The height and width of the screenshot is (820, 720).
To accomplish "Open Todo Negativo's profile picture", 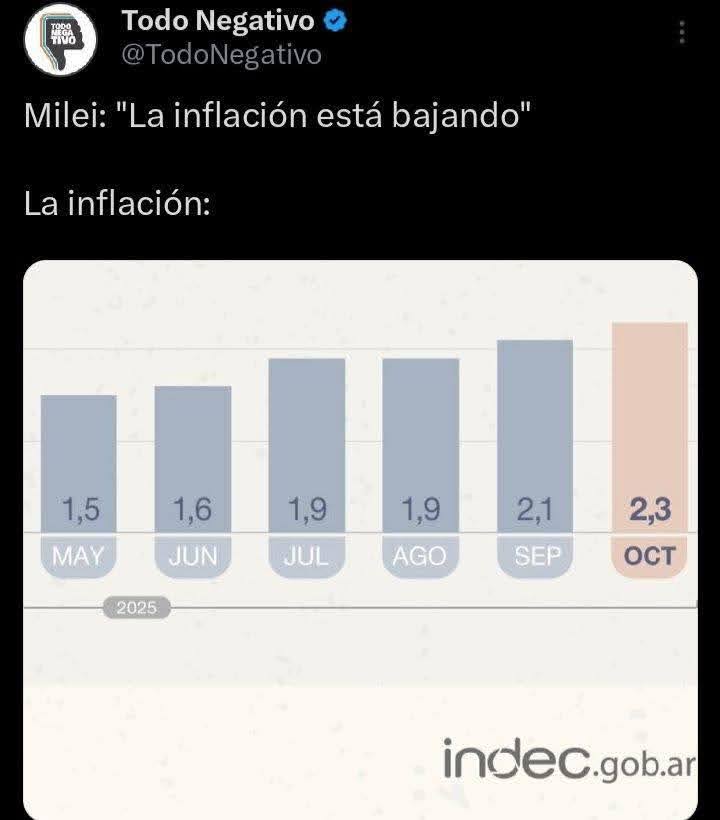I will (61, 38).
